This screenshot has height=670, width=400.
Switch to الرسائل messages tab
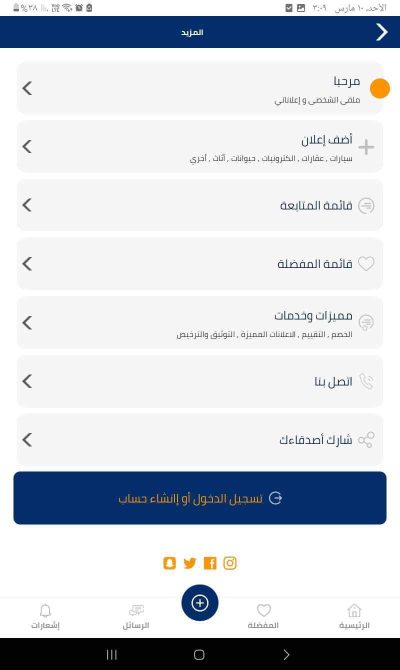pos(136,616)
